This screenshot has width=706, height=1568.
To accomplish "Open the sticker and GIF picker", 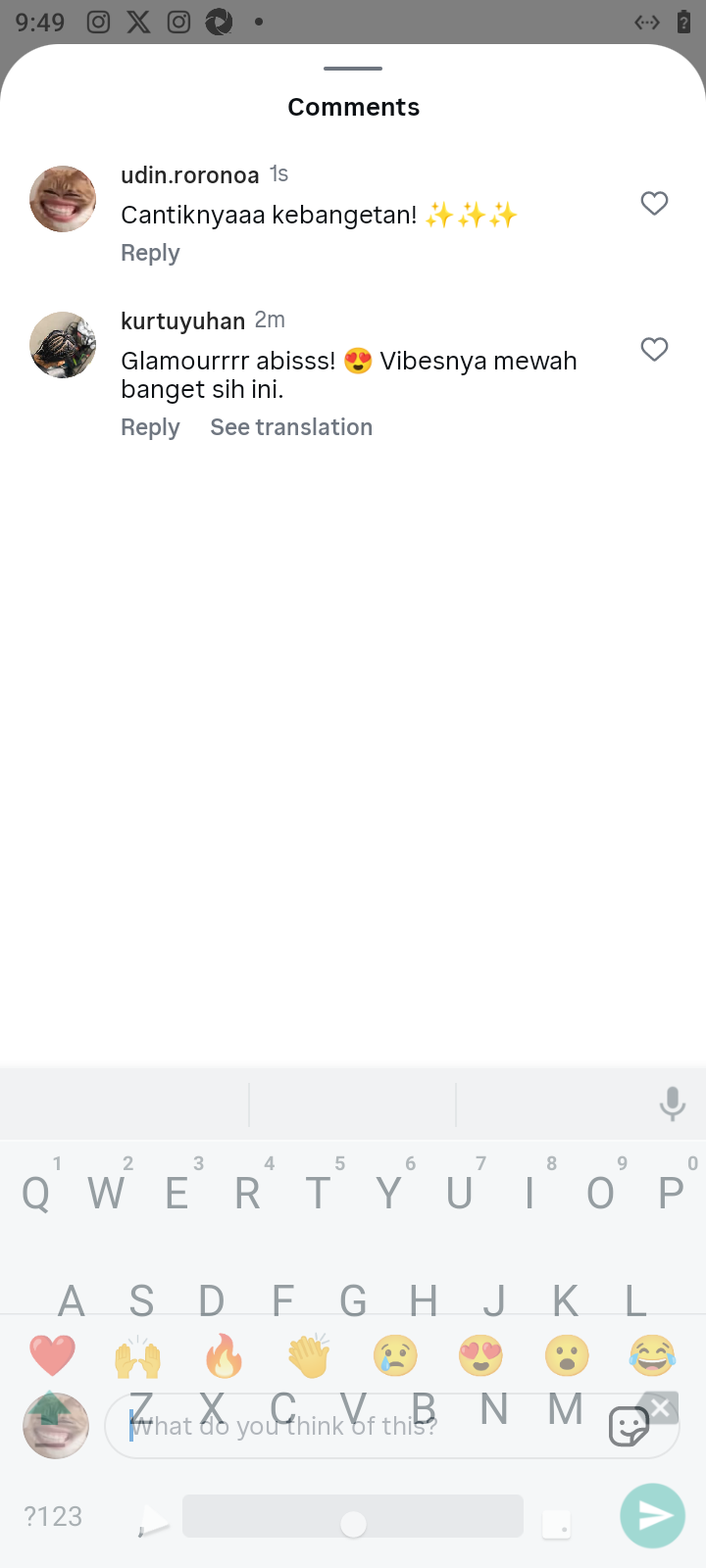I will pyautogui.click(x=629, y=1427).
